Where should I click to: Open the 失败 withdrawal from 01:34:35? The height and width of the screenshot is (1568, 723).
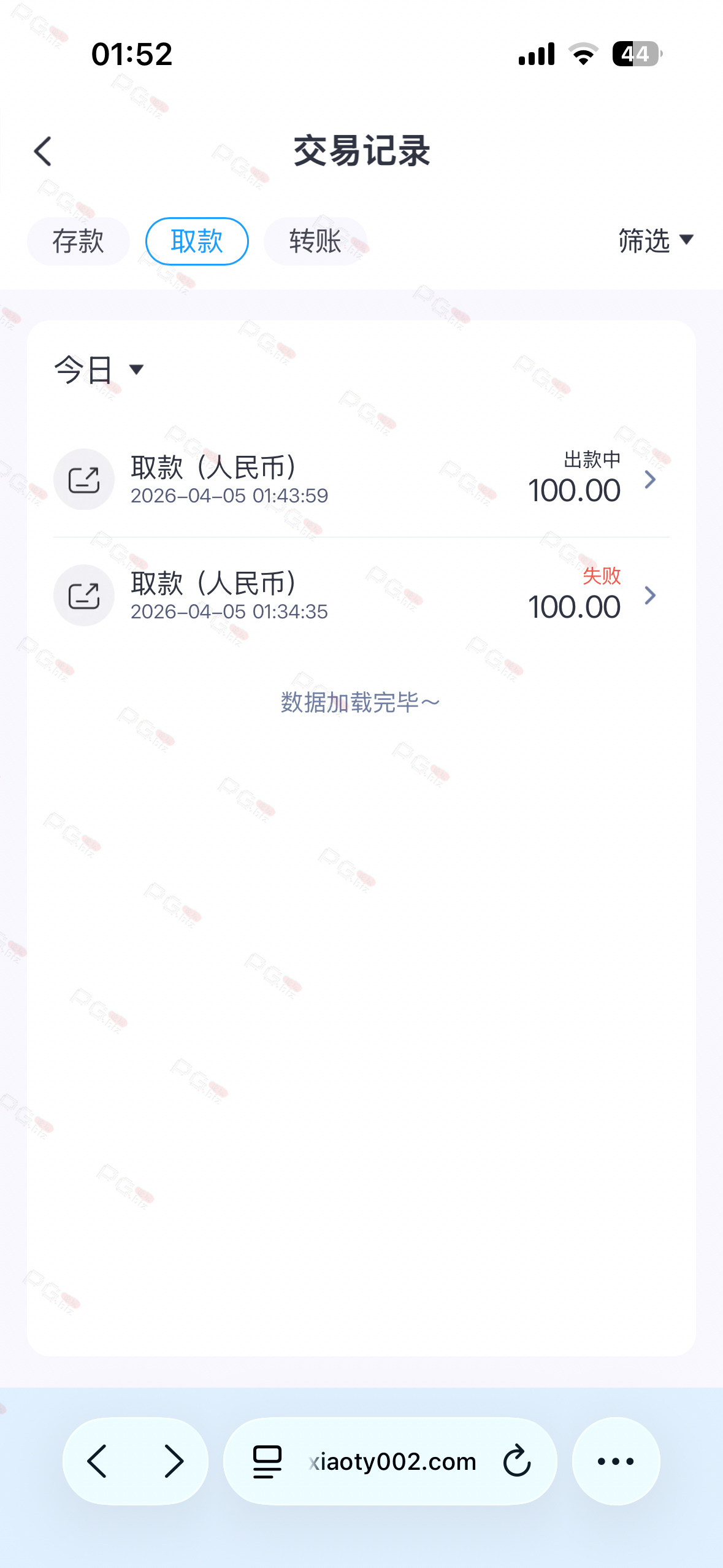pos(361,595)
